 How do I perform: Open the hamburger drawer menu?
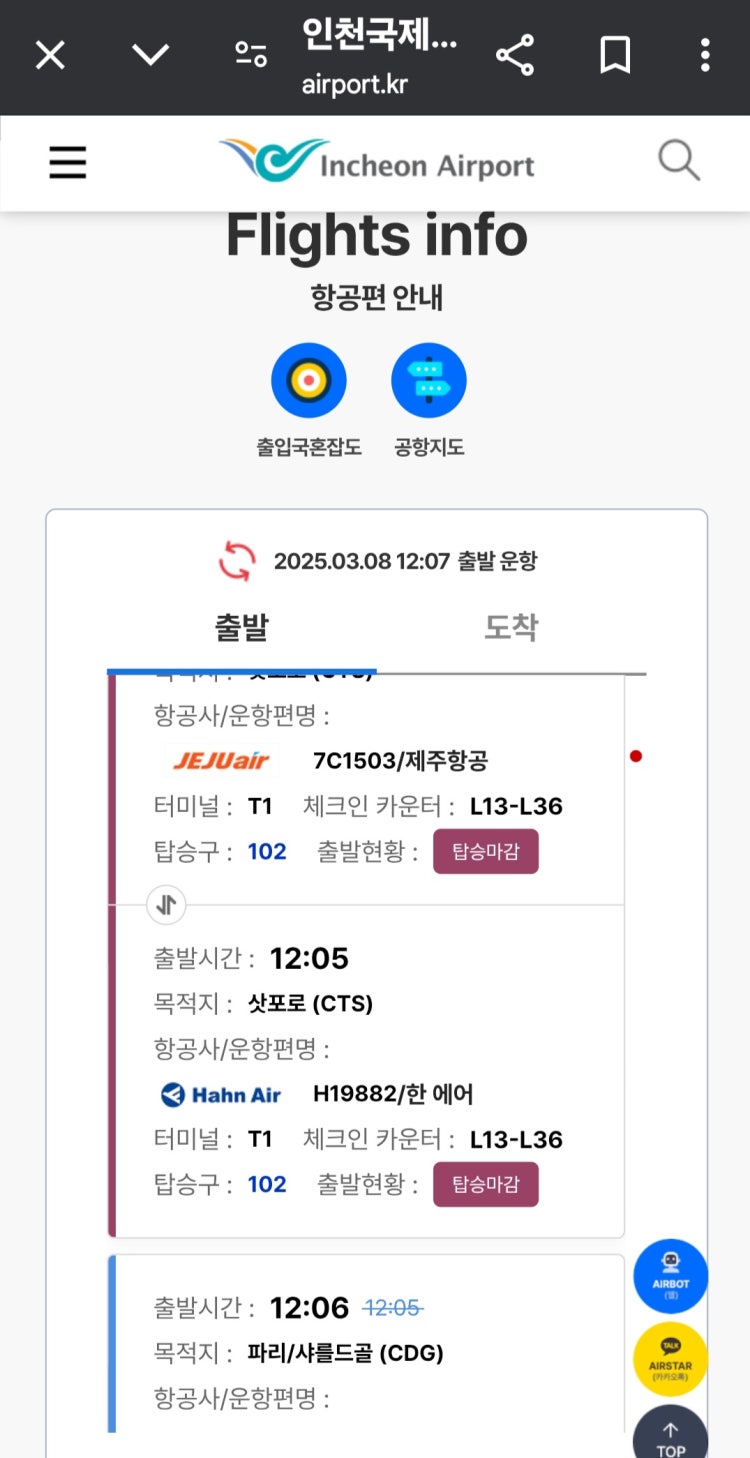pyautogui.click(x=68, y=162)
